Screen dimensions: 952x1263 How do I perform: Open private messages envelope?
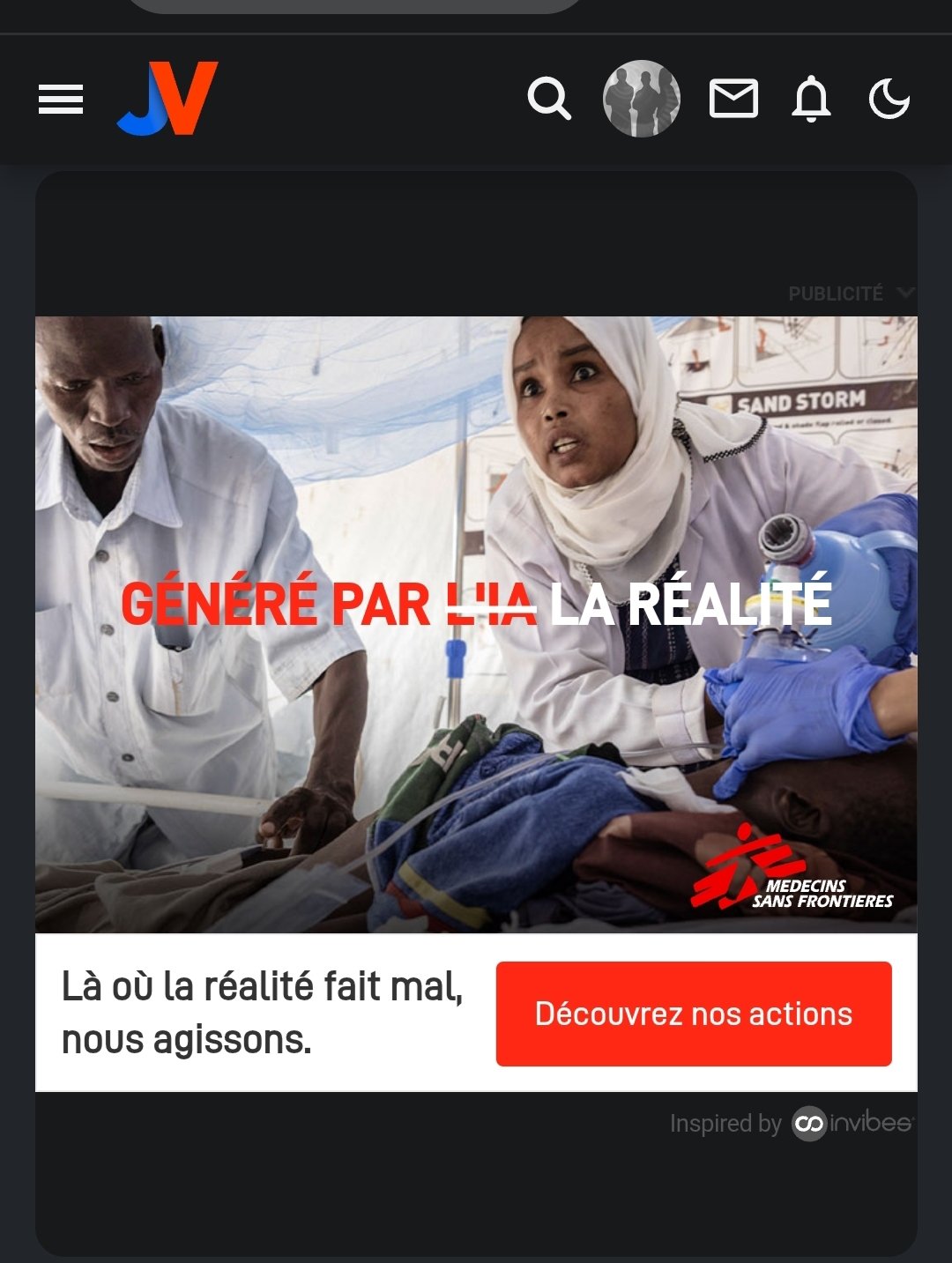pyautogui.click(x=733, y=98)
